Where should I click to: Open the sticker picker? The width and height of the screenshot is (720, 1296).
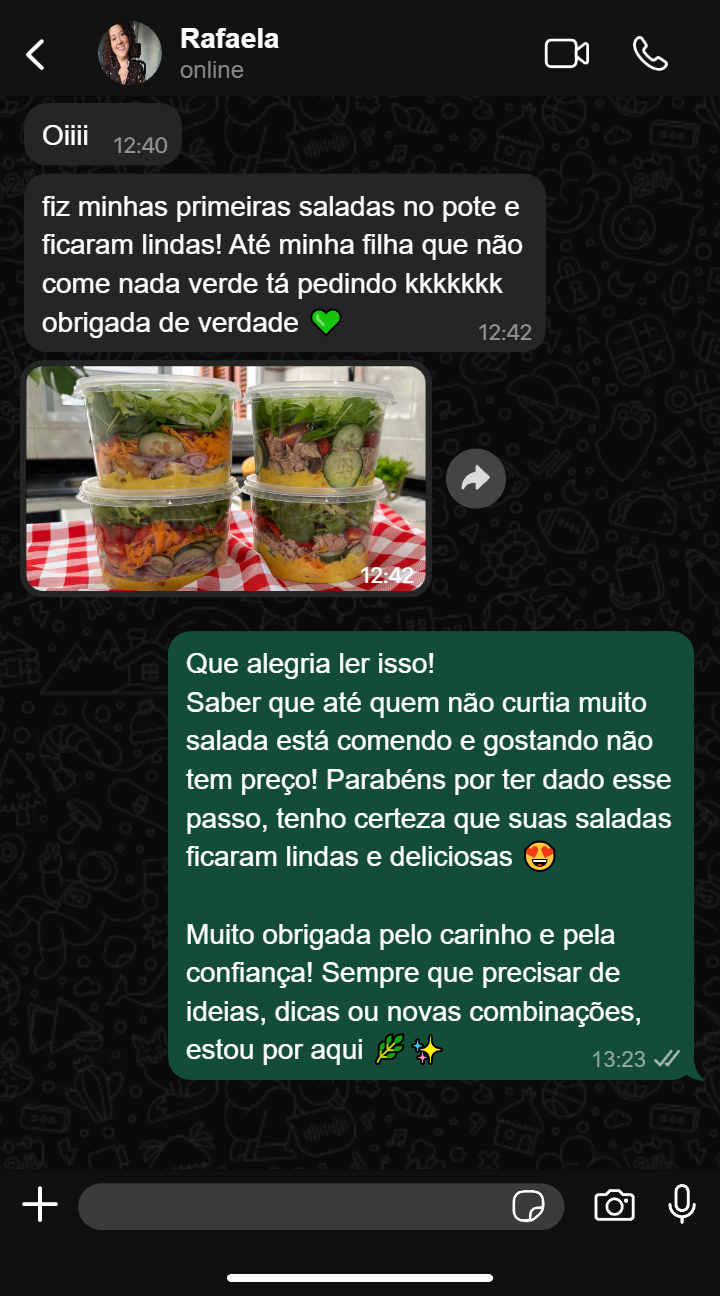[528, 1206]
